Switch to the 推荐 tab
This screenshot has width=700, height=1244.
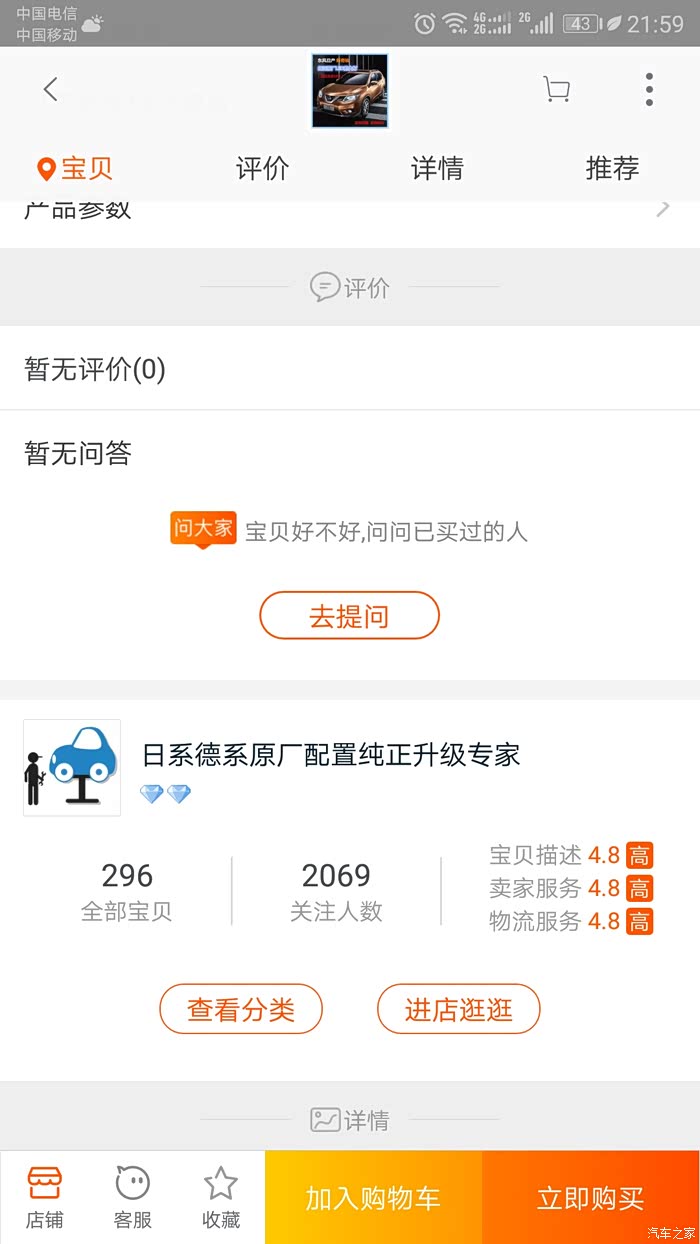click(x=612, y=168)
